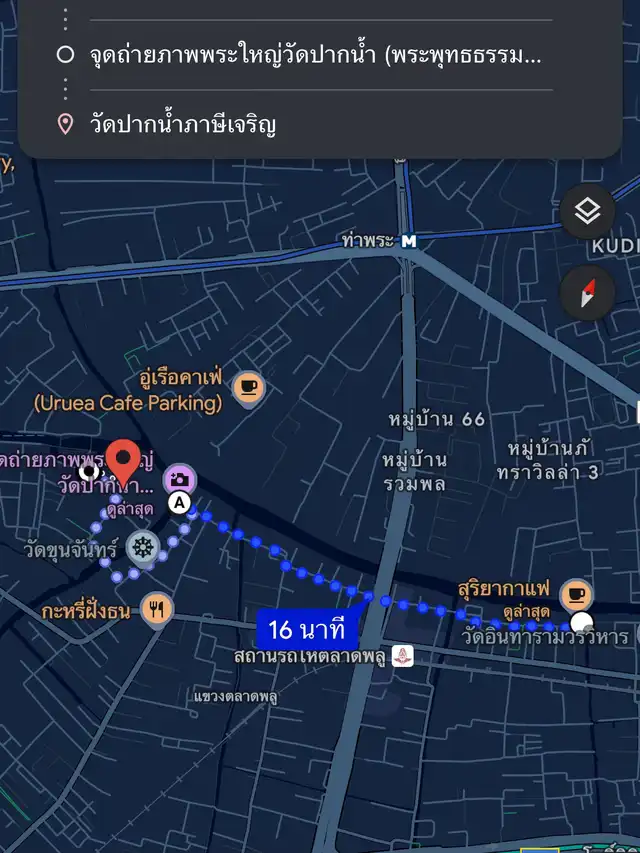Open the สถานีรถไฟตลาดพลู station marker
This screenshot has width=640, height=853.
402,657
